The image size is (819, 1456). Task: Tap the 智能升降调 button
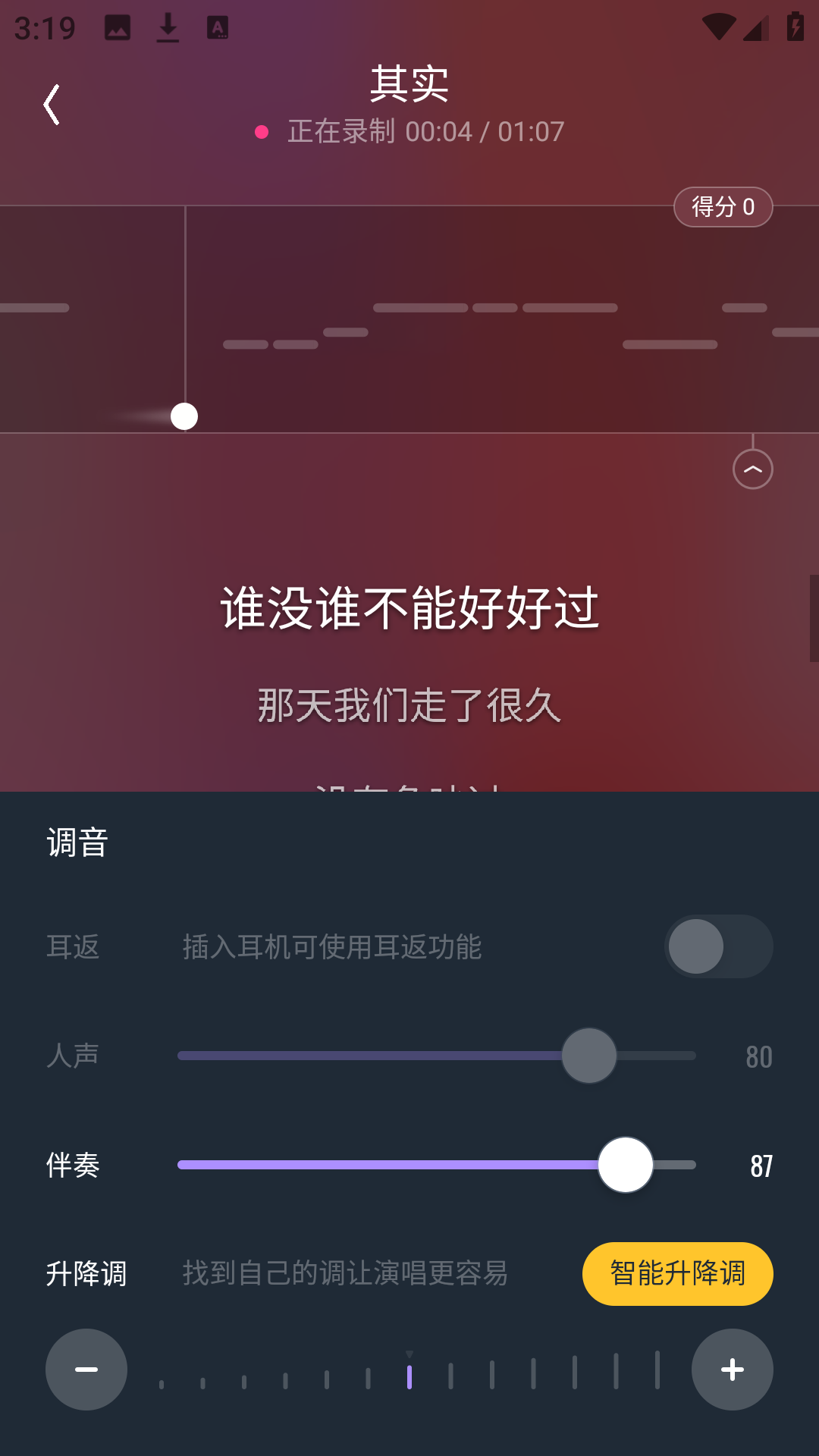click(677, 1274)
